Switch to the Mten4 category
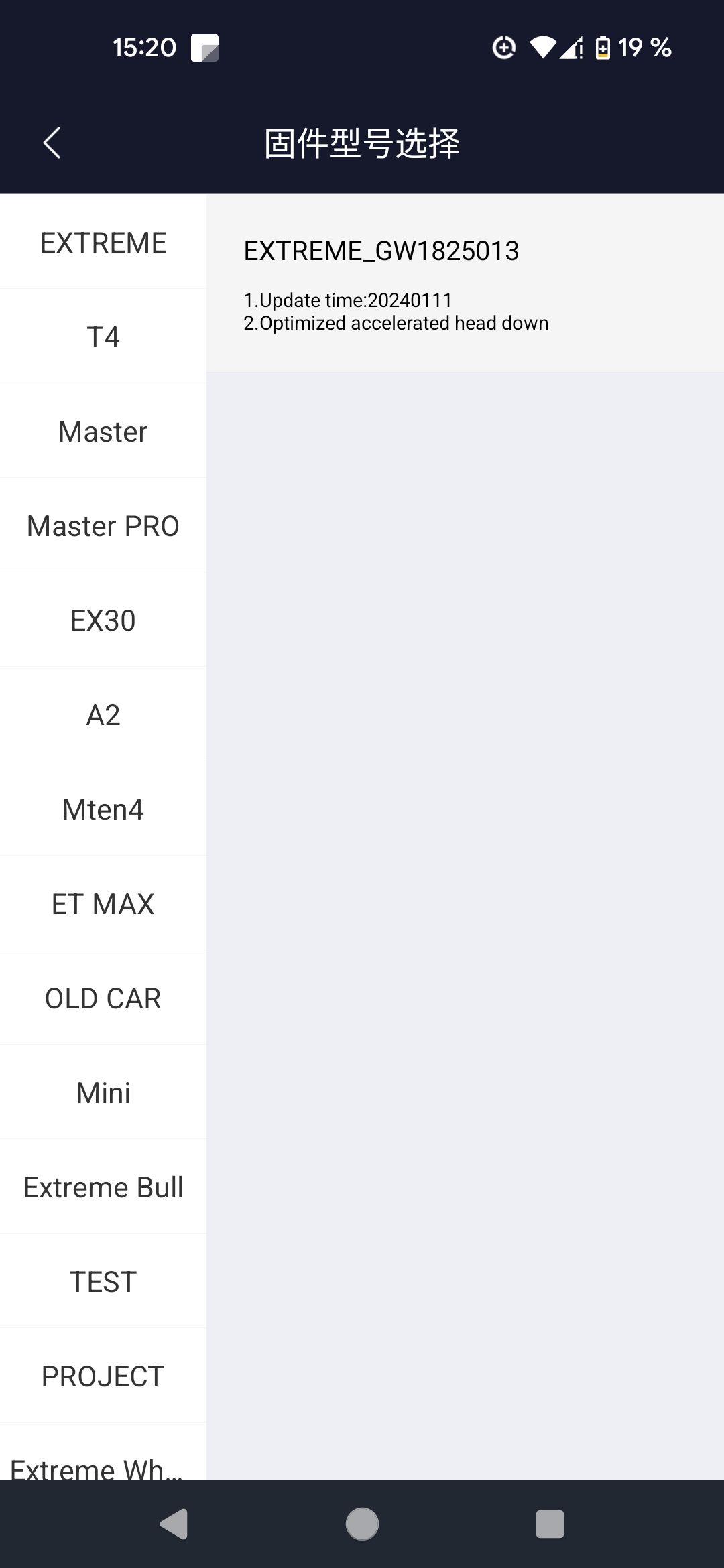The width and height of the screenshot is (724, 1568). (x=103, y=809)
